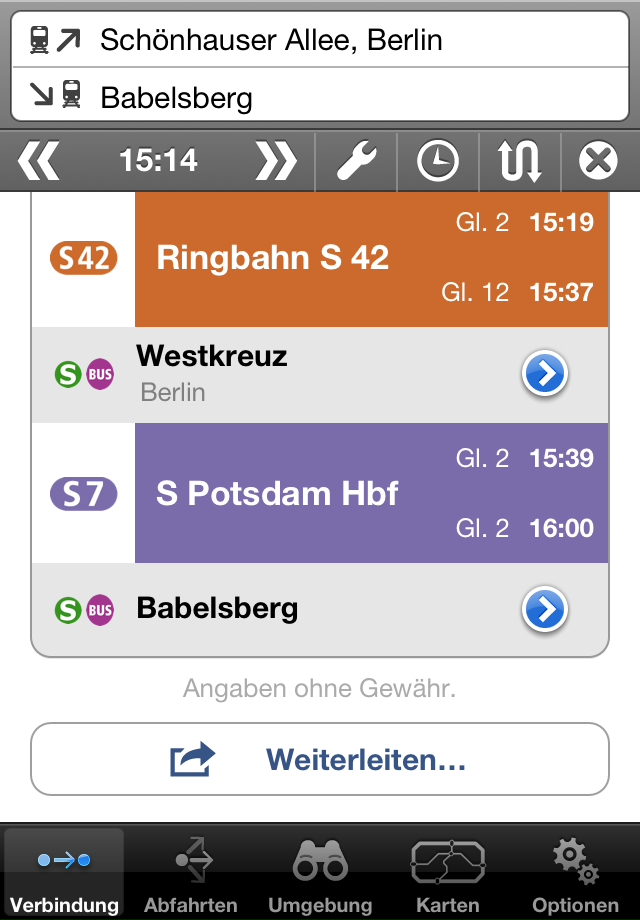This screenshot has width=640, height=920.
Task: Edit the departure station Schönhauser Allee field
Action: tap(320, 40)
